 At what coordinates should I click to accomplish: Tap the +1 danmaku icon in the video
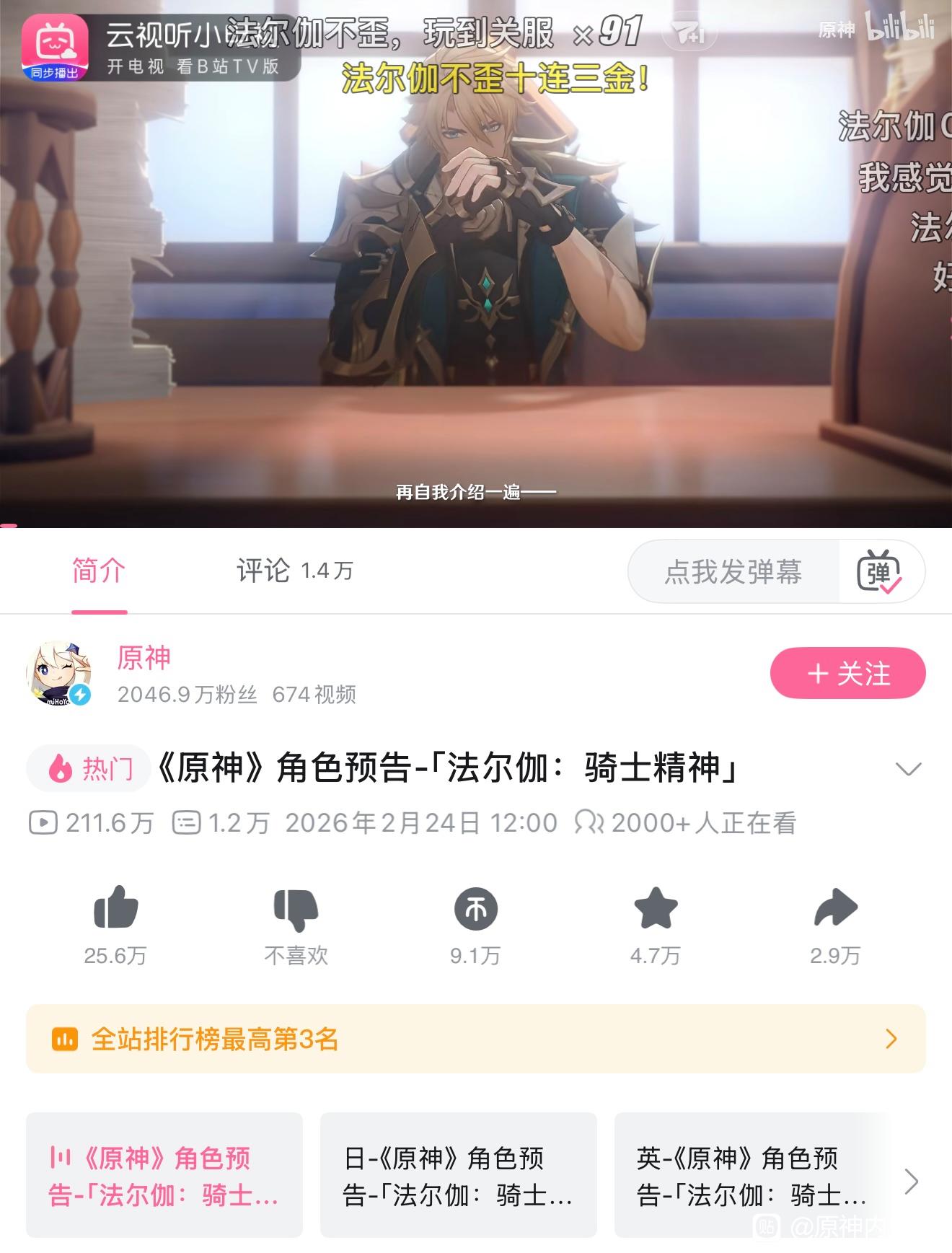(x=688, y=33)
